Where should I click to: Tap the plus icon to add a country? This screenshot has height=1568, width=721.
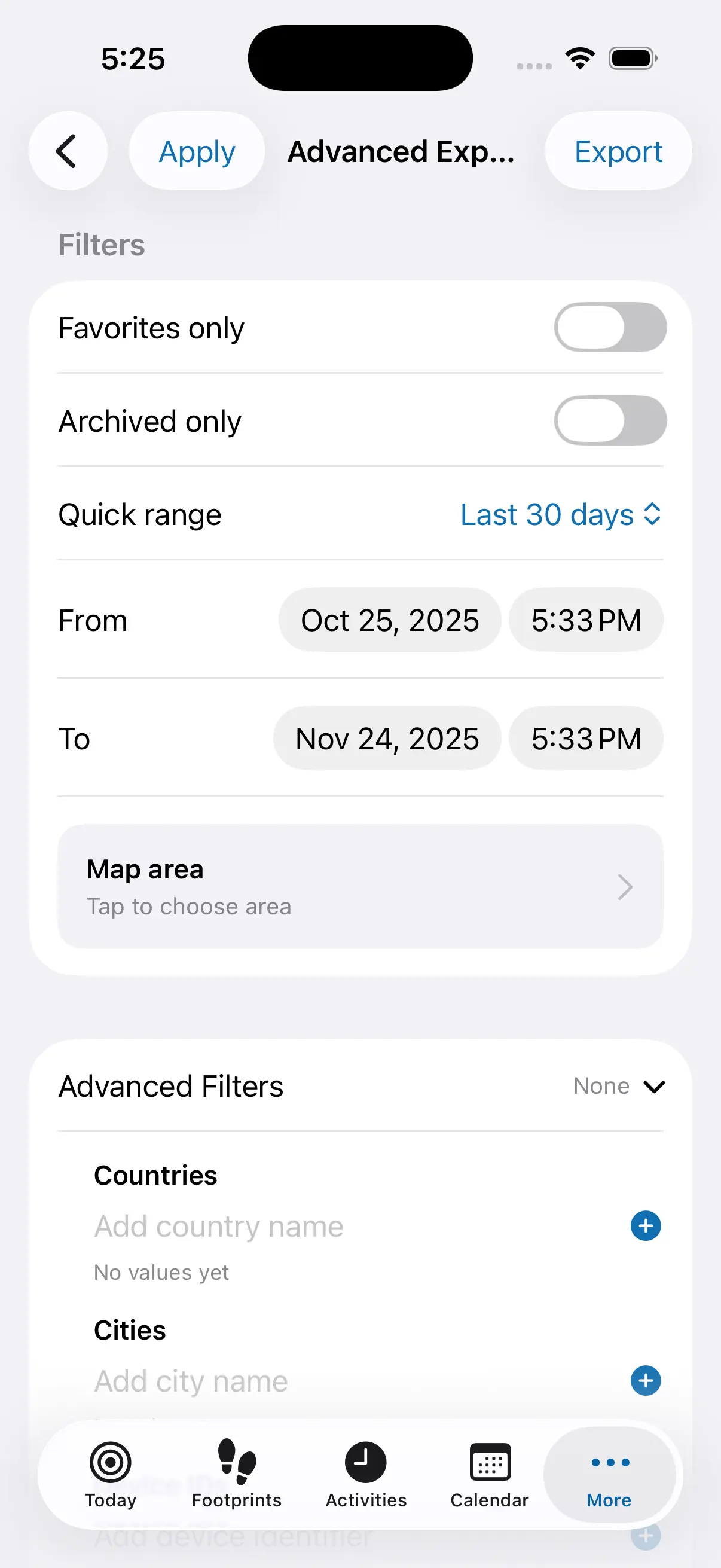click(x=646, y=1226)
